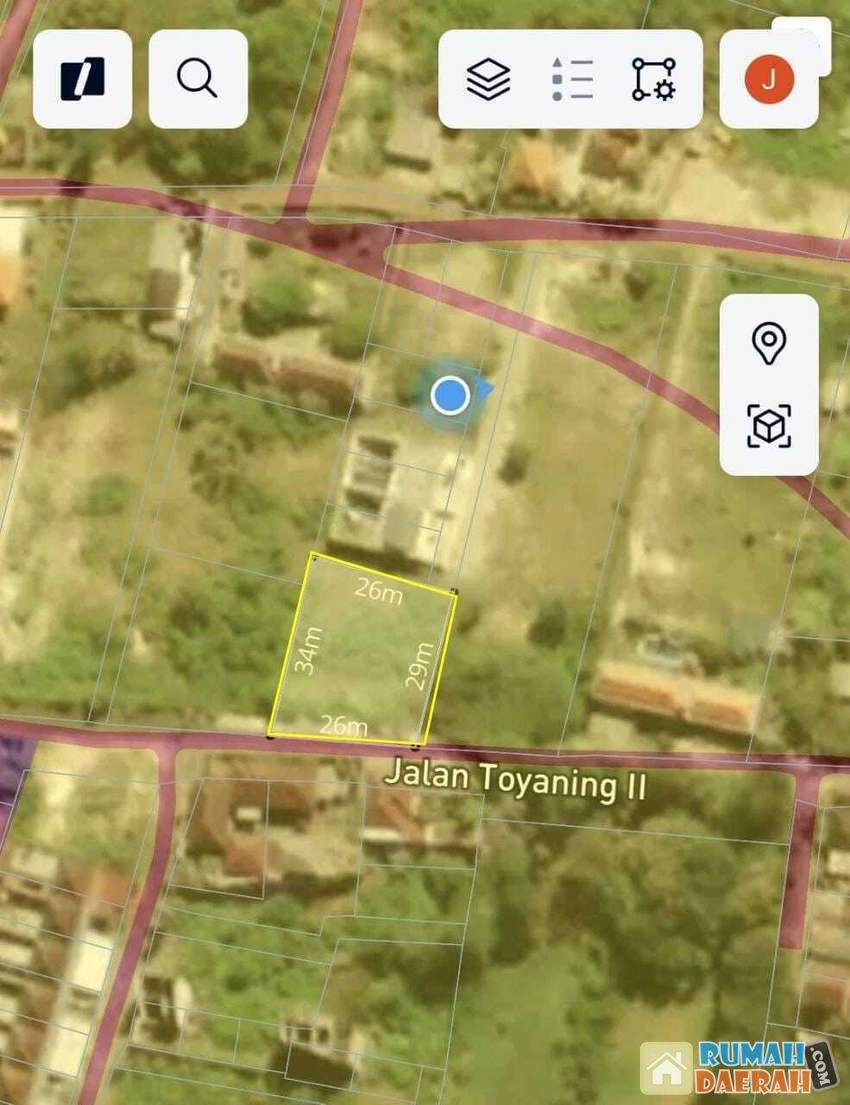Switch to the 3D cube view
Viewport: 850px width, 1105px height.
click(769, 426)
